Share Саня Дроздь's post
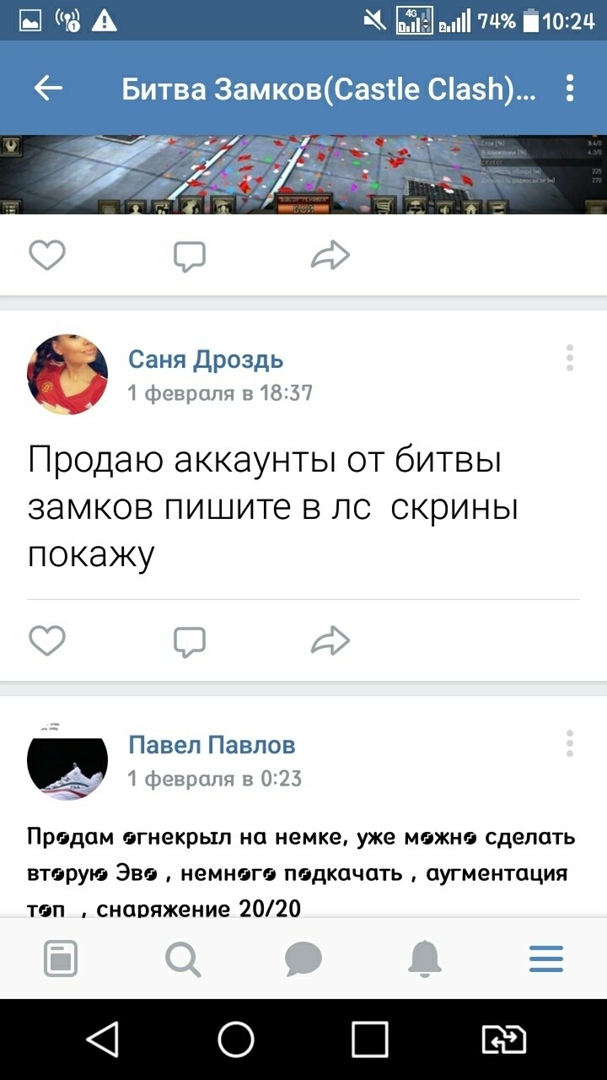 click(330, 640)
